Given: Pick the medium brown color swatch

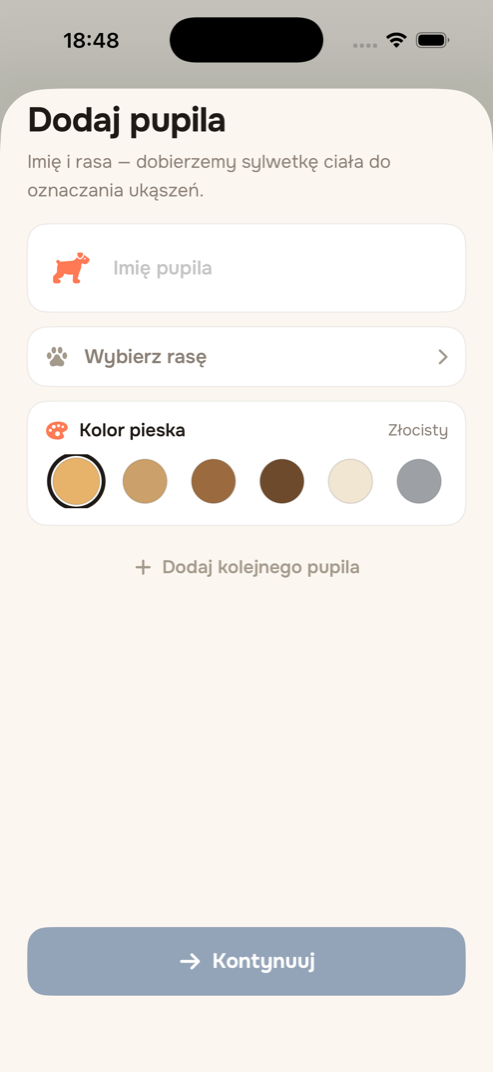Looking at the screenshot, I should 213,481.
